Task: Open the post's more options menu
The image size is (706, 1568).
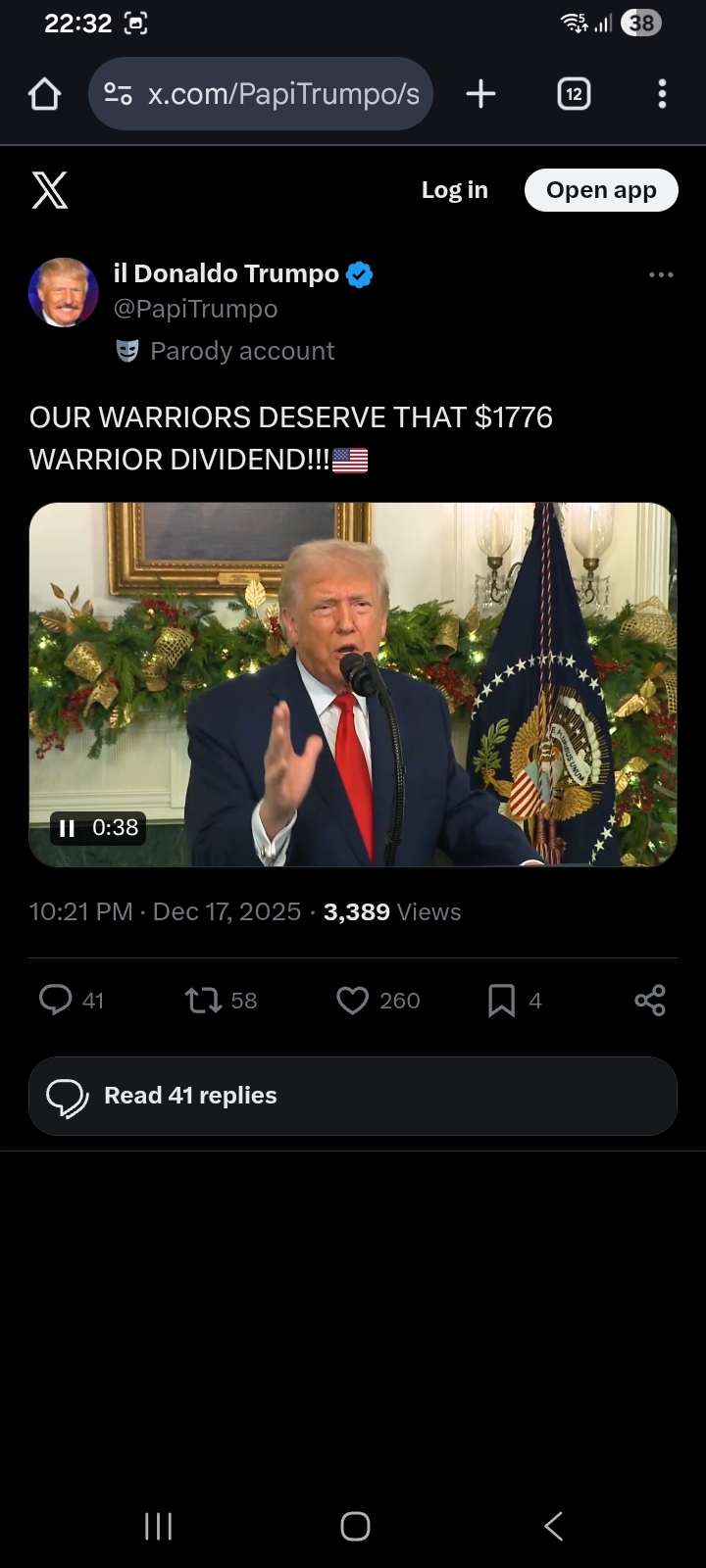Action: (x=661, y=274)
